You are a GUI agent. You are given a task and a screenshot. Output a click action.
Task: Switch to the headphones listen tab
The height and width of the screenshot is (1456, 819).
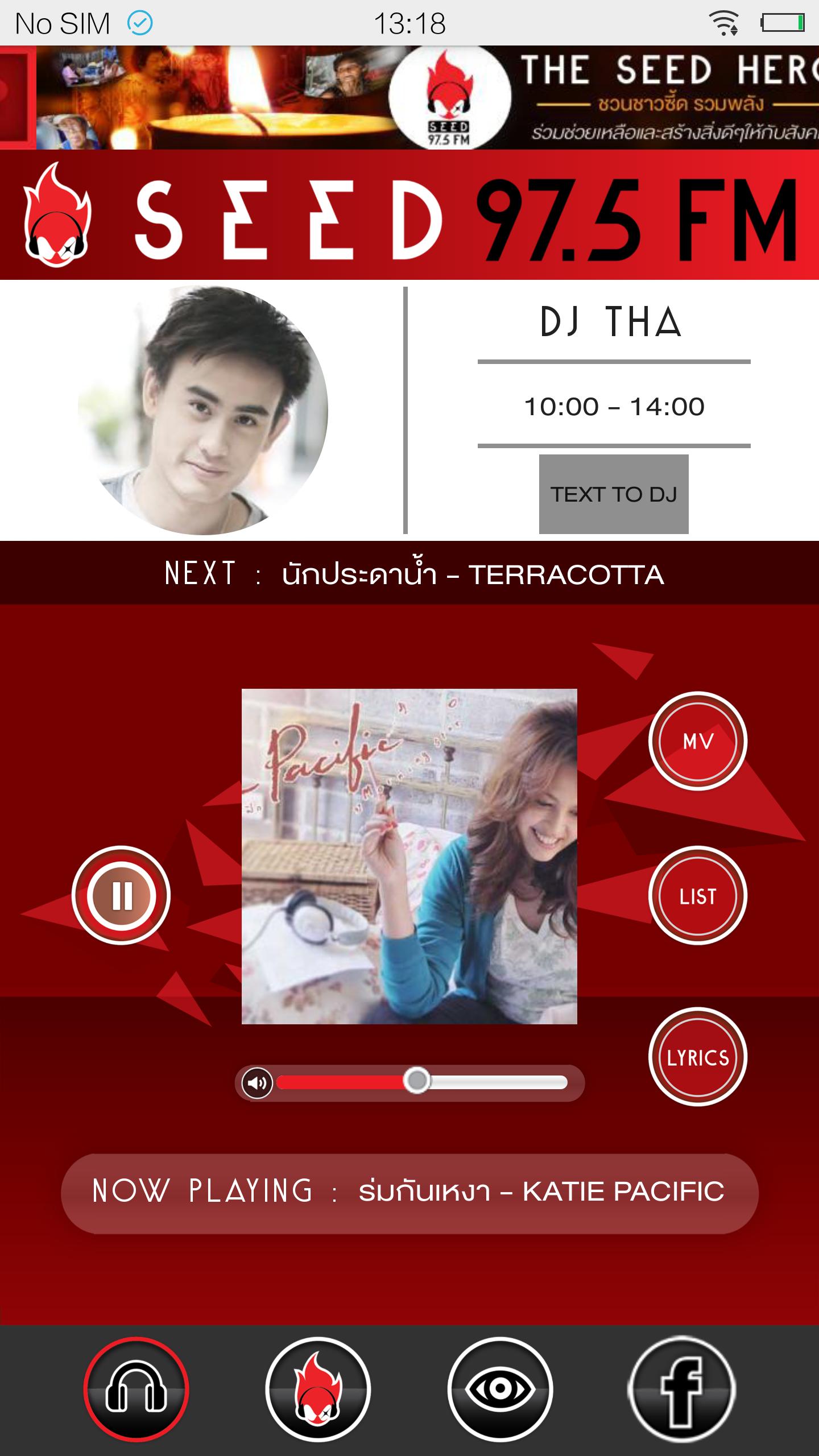click(136, 1389)
